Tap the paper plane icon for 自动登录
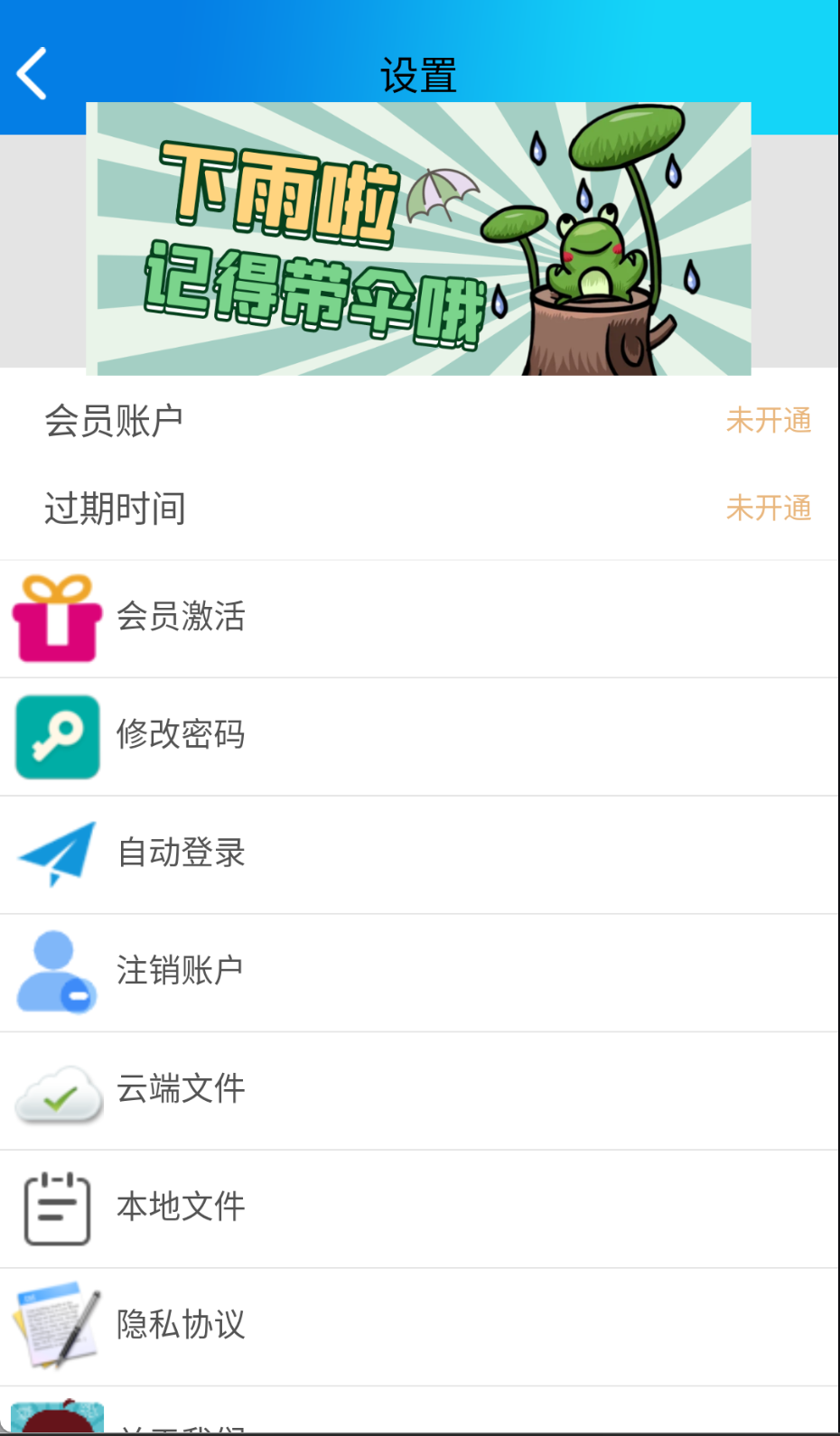 coord(57,854)
